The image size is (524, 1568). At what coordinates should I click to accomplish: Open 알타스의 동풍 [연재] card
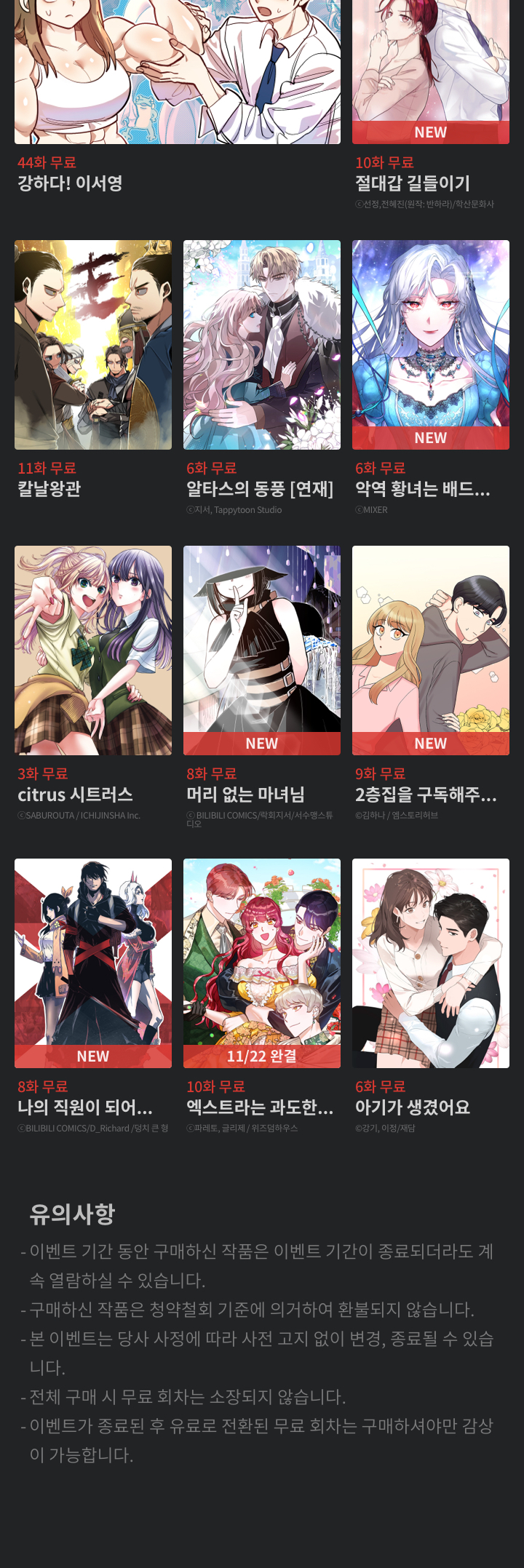262,344
